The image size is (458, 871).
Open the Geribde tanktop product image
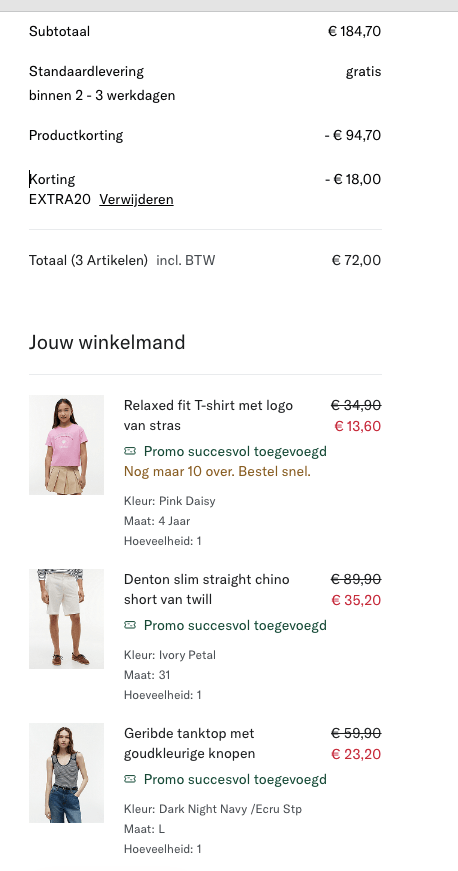pos(67,773)
